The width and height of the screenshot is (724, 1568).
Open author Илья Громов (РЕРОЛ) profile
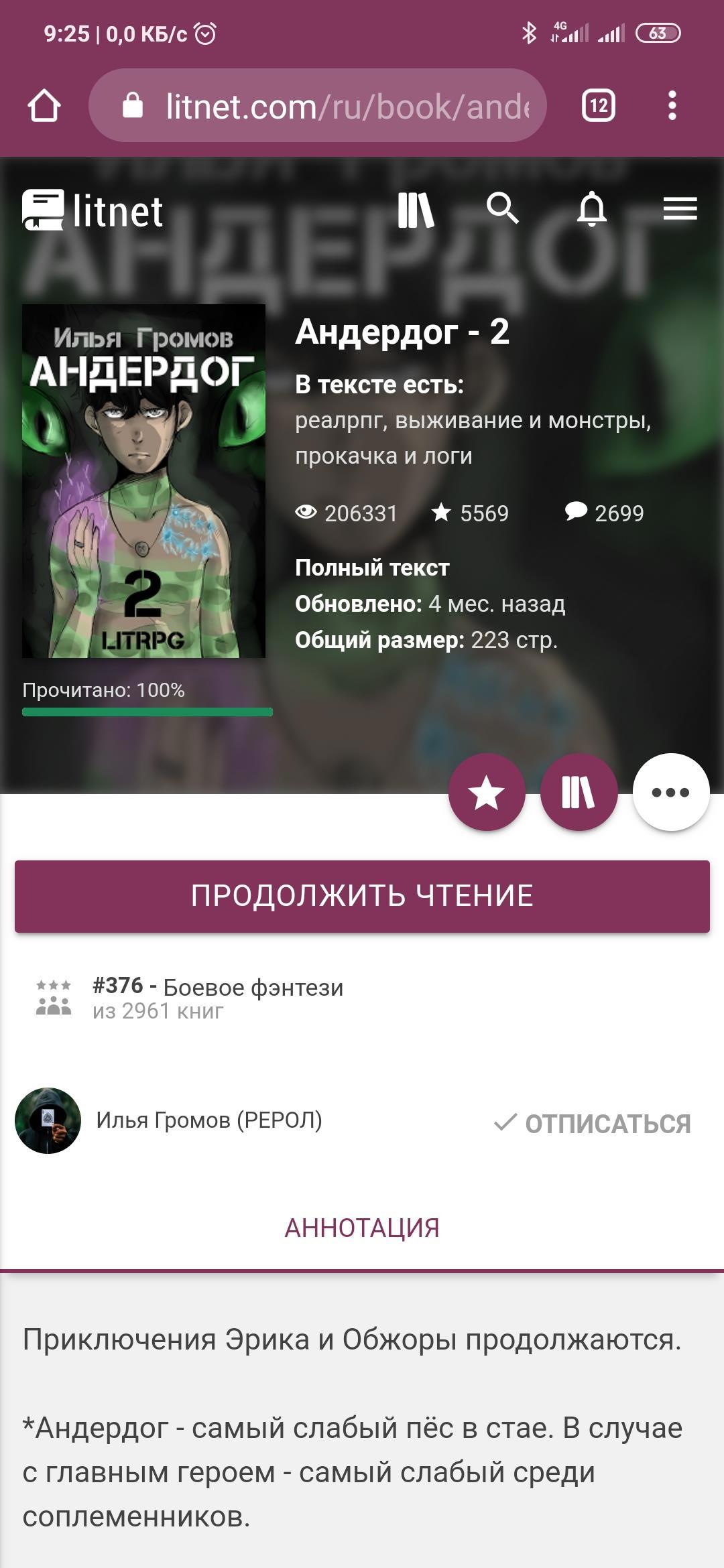pyautogui.click(x=208, y=1120)
